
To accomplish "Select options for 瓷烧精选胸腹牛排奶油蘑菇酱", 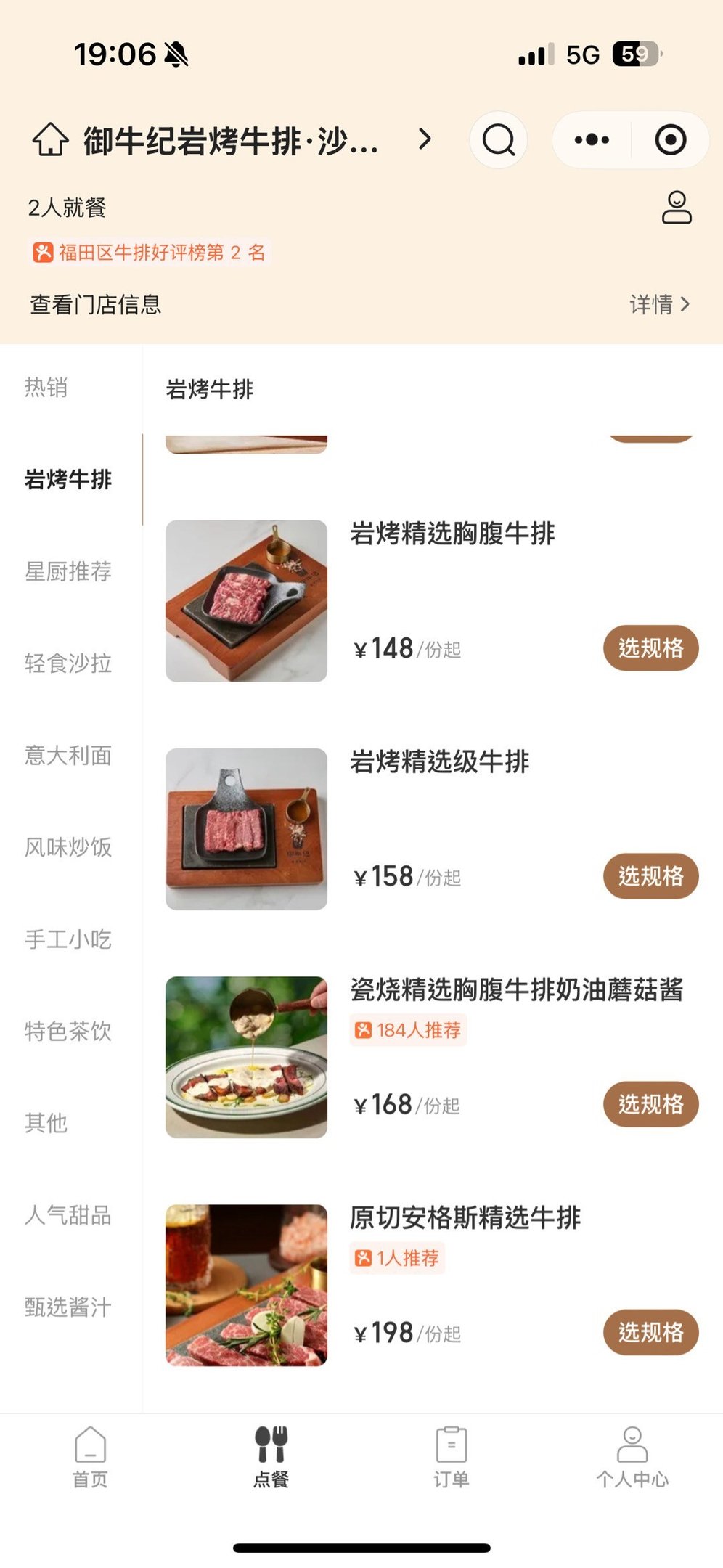I will tap(650, 1104).
